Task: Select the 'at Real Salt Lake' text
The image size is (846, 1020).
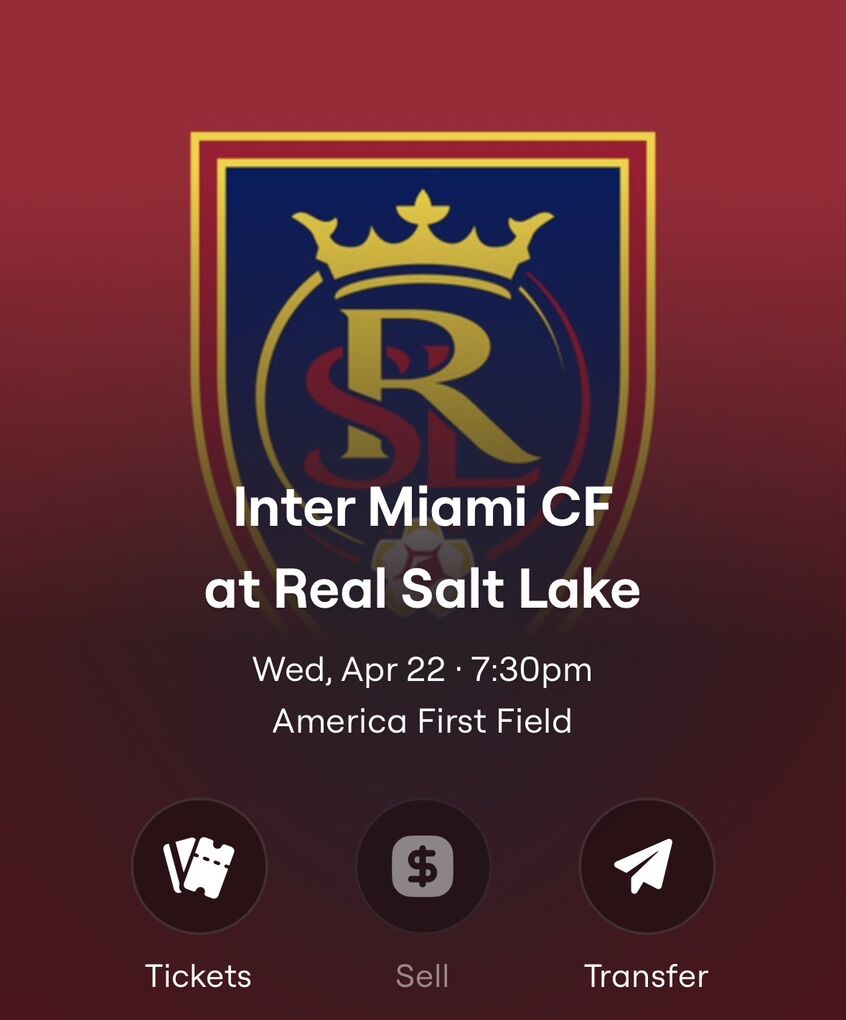Action: pos(423,589)
